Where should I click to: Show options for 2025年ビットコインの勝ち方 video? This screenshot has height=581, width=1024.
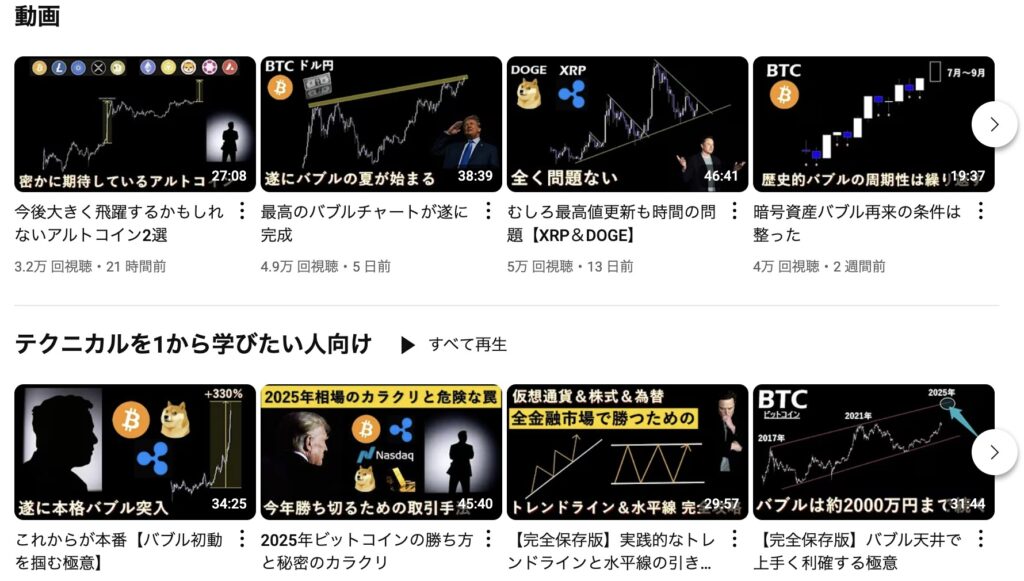tap(488, 540)
